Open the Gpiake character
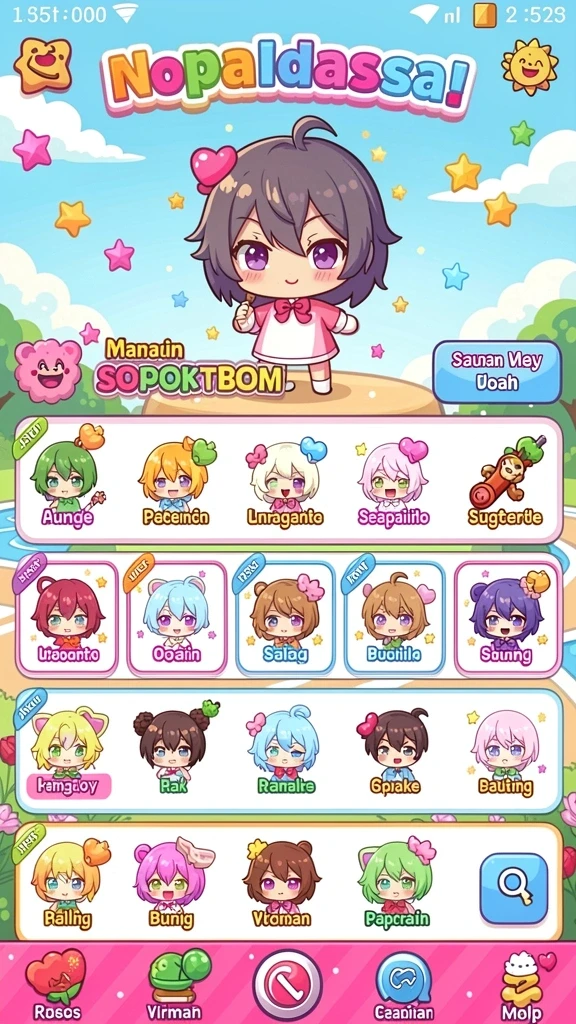 [394, 751]
